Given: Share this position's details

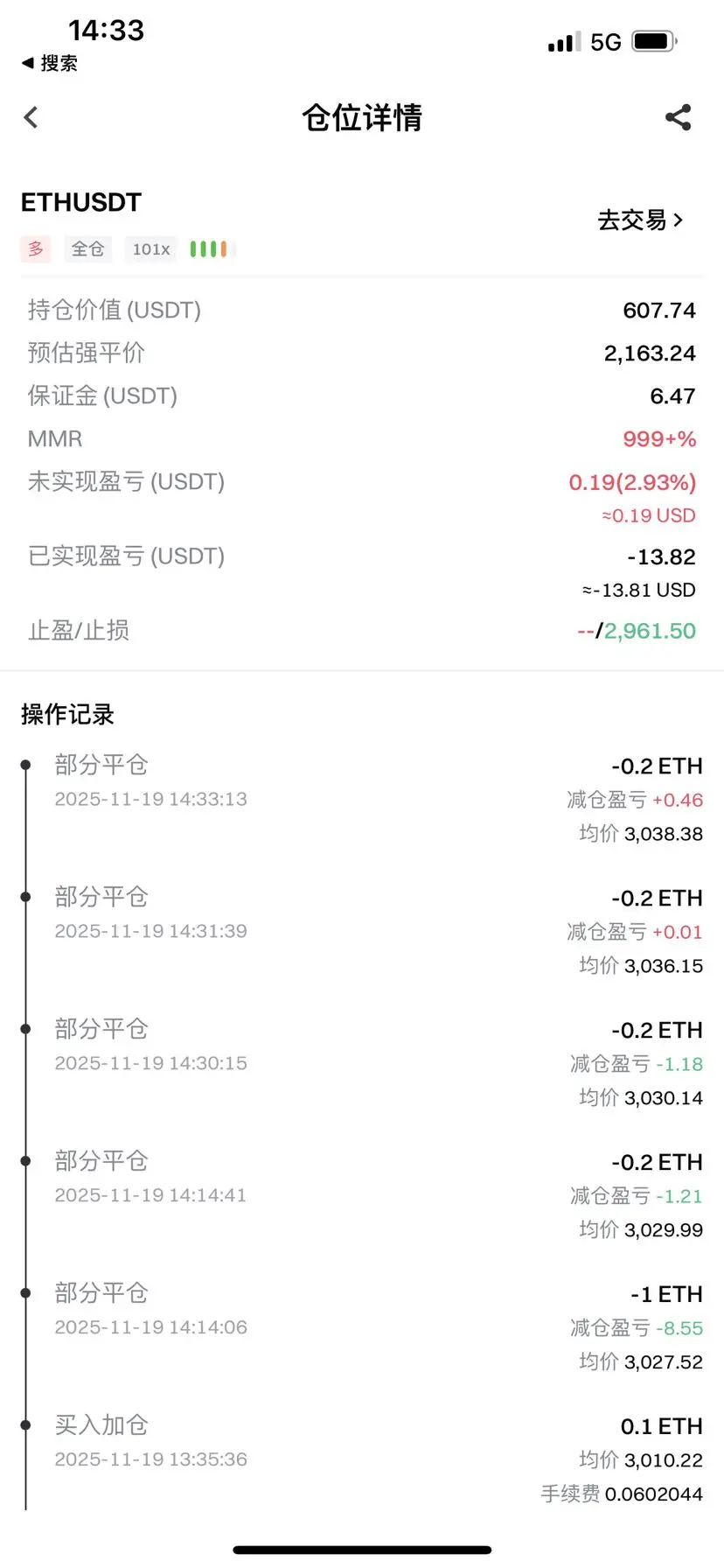Looking at the screenshot, I should [x=679, y=117].
